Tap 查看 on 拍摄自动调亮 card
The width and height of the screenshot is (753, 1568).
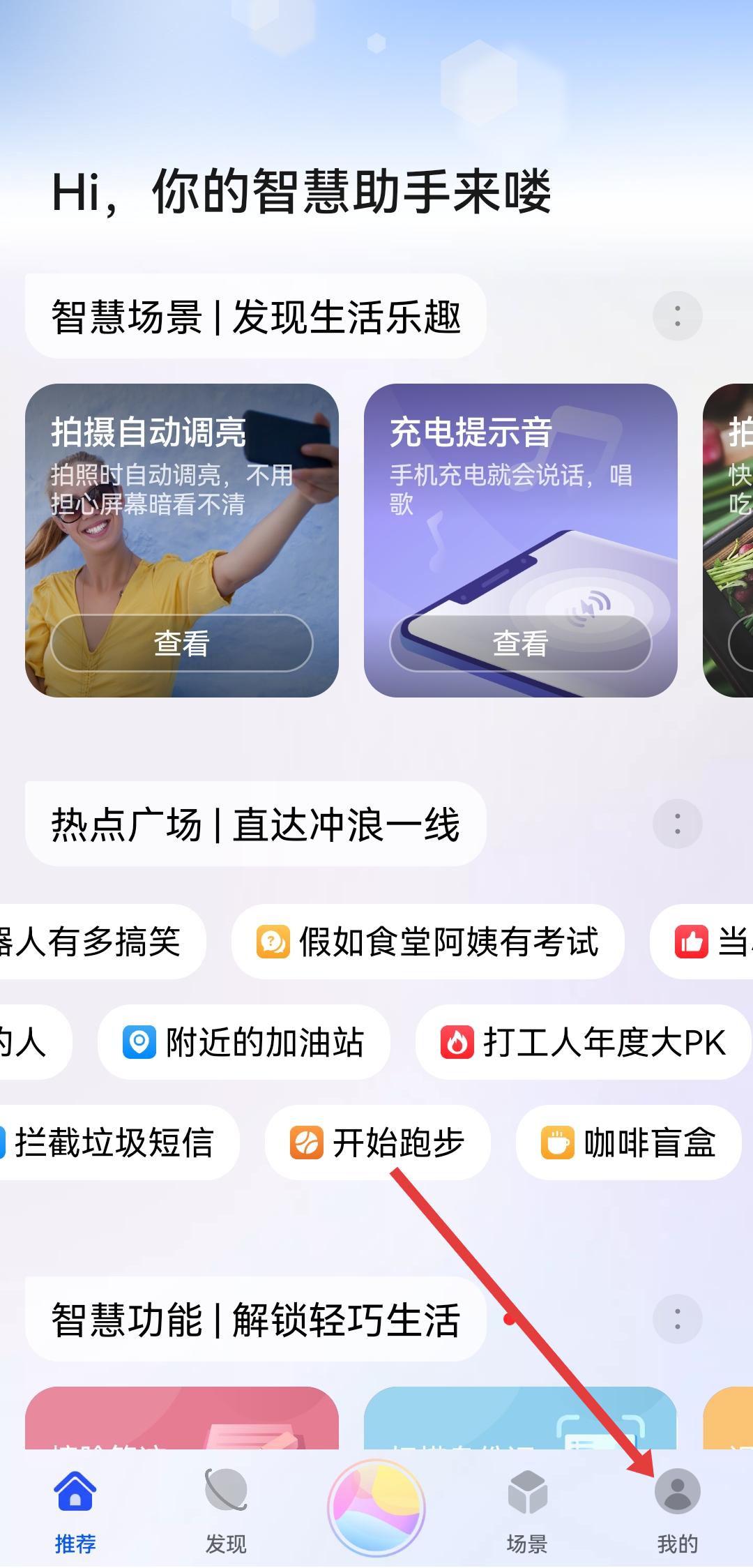point(182,643)
